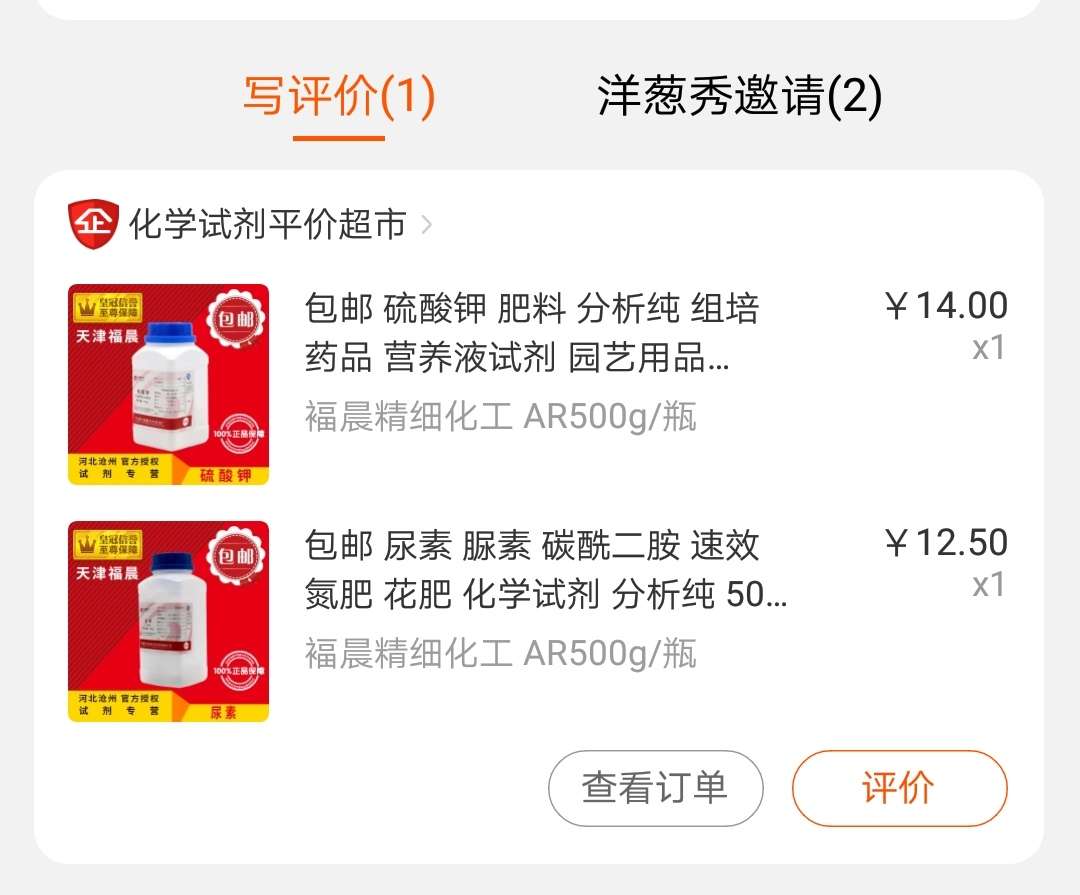
Task: Tap 评价 to write a review
Action: pos(898,788)
